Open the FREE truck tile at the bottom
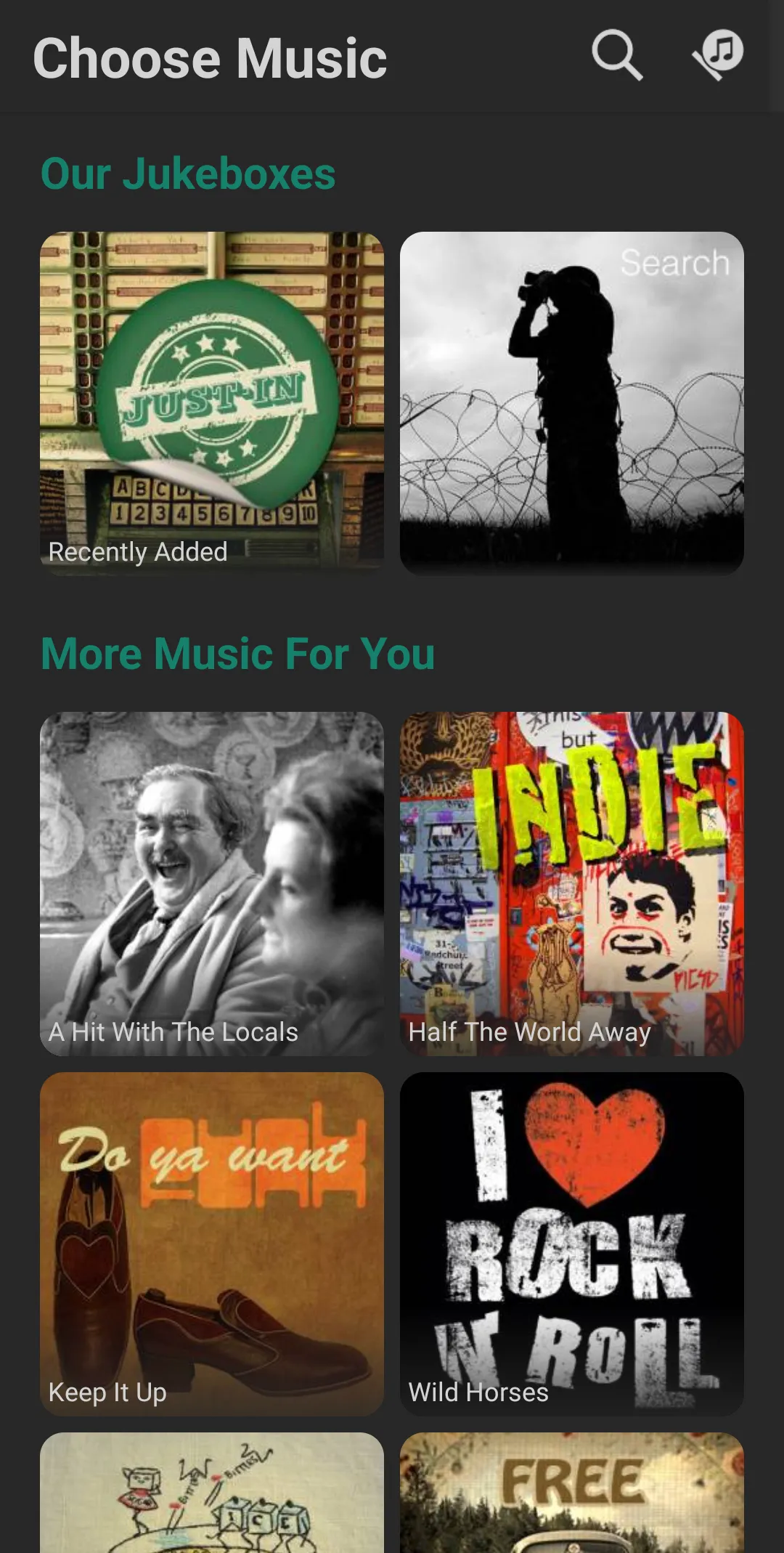Screen dimensions: 784x1553 [x=572, y=1493]
